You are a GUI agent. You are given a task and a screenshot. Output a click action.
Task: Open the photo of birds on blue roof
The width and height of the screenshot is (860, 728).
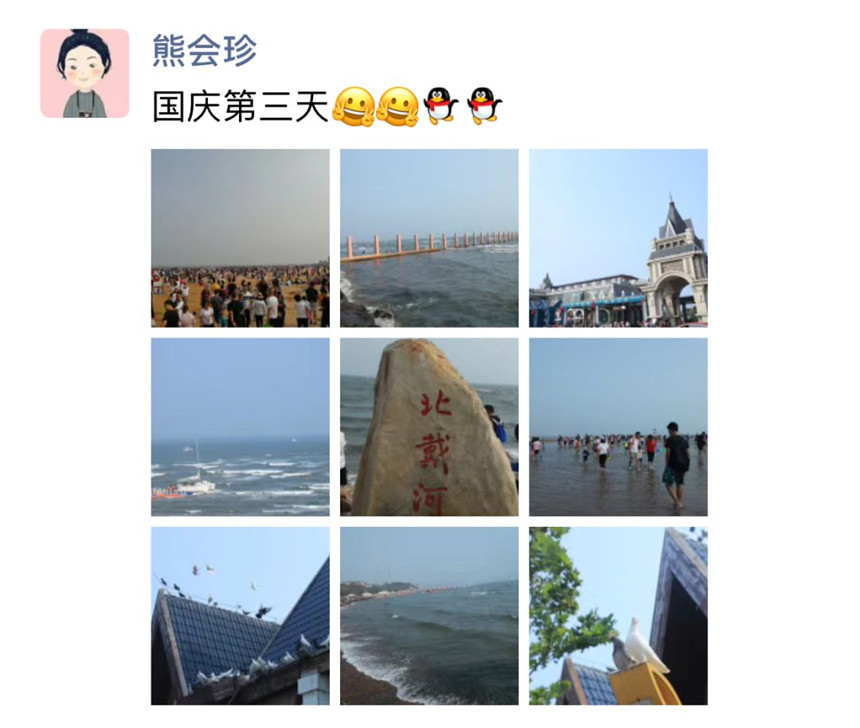240,616
